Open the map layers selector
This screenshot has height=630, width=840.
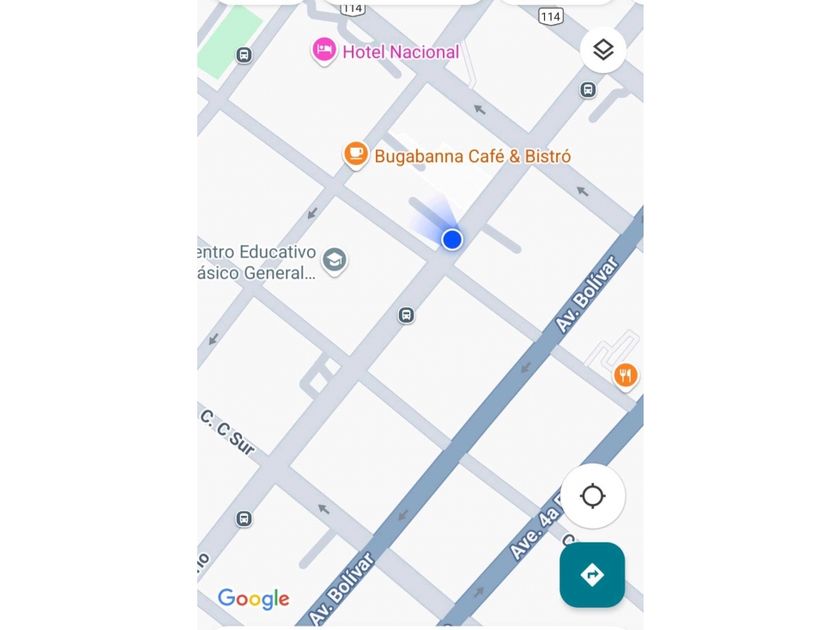coord(603,50)
